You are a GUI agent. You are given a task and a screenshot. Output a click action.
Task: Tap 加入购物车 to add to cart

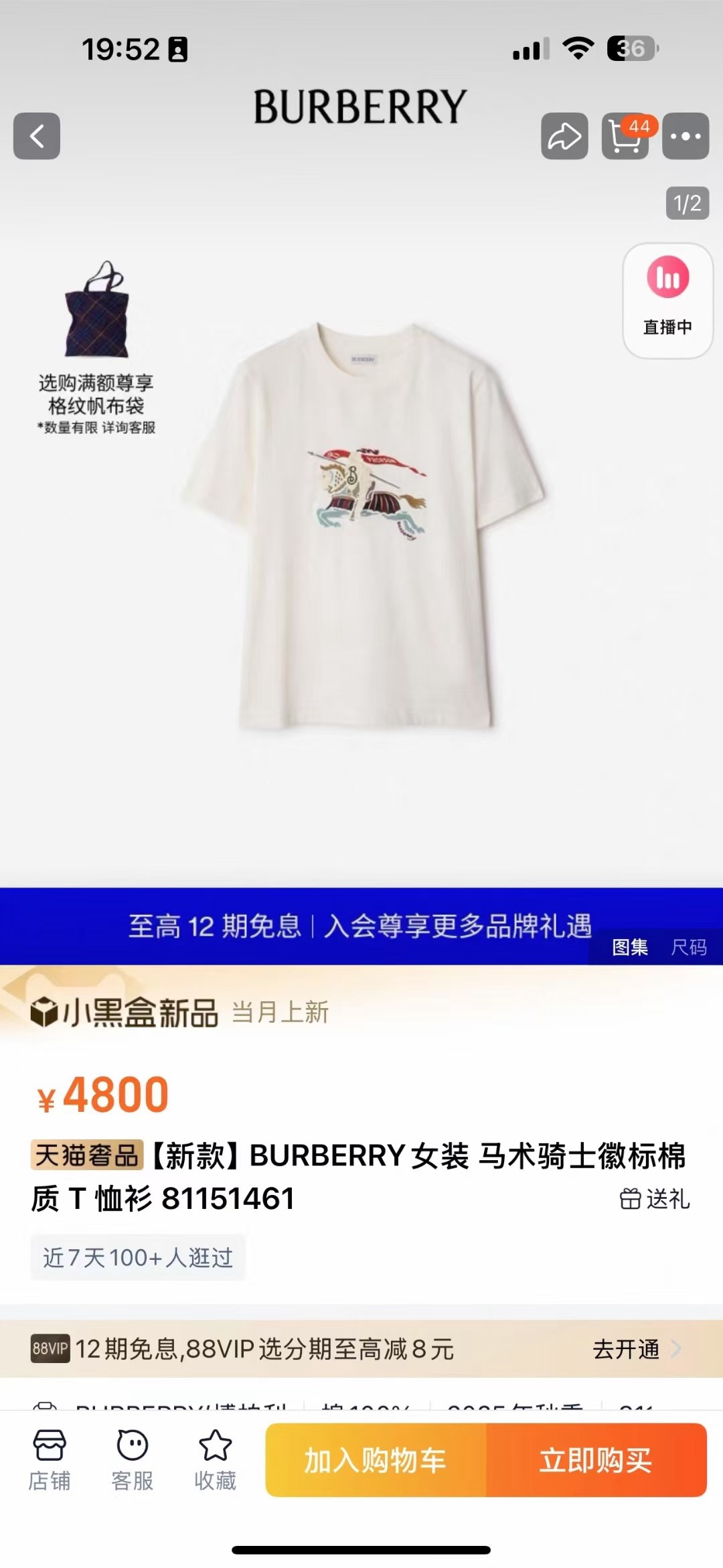(376, 1460)
